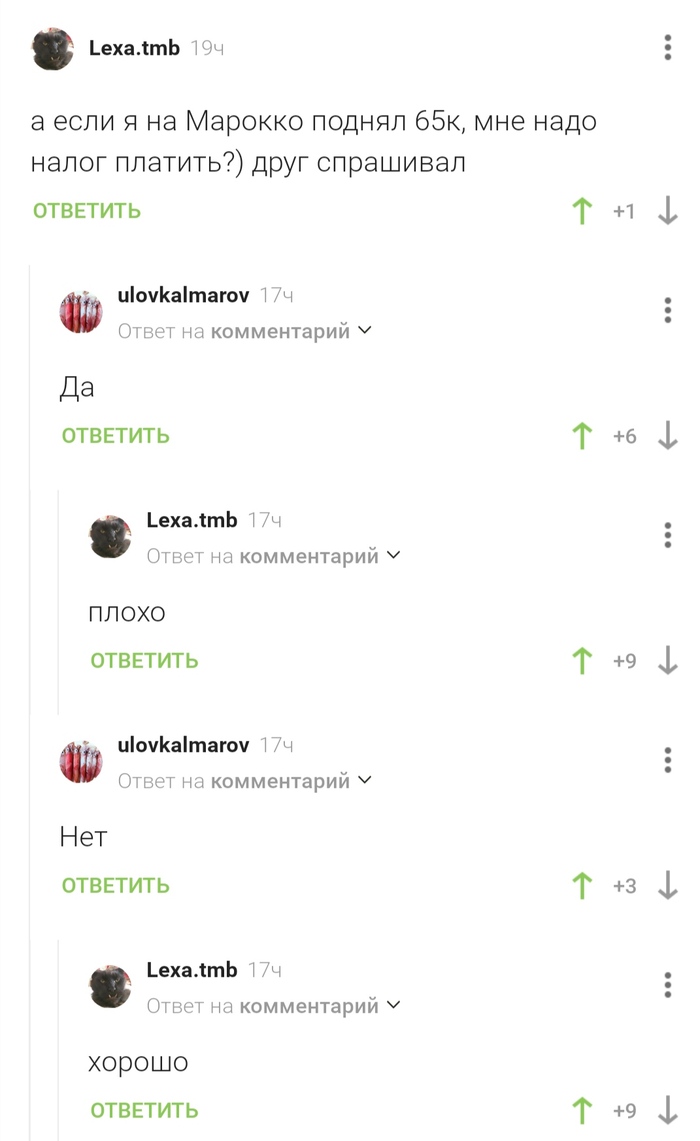This screenshot has height=1141, width=700.
Task: Tap ОТВЕТИТЬ under the "Да" comment
Action: point(116,436)
